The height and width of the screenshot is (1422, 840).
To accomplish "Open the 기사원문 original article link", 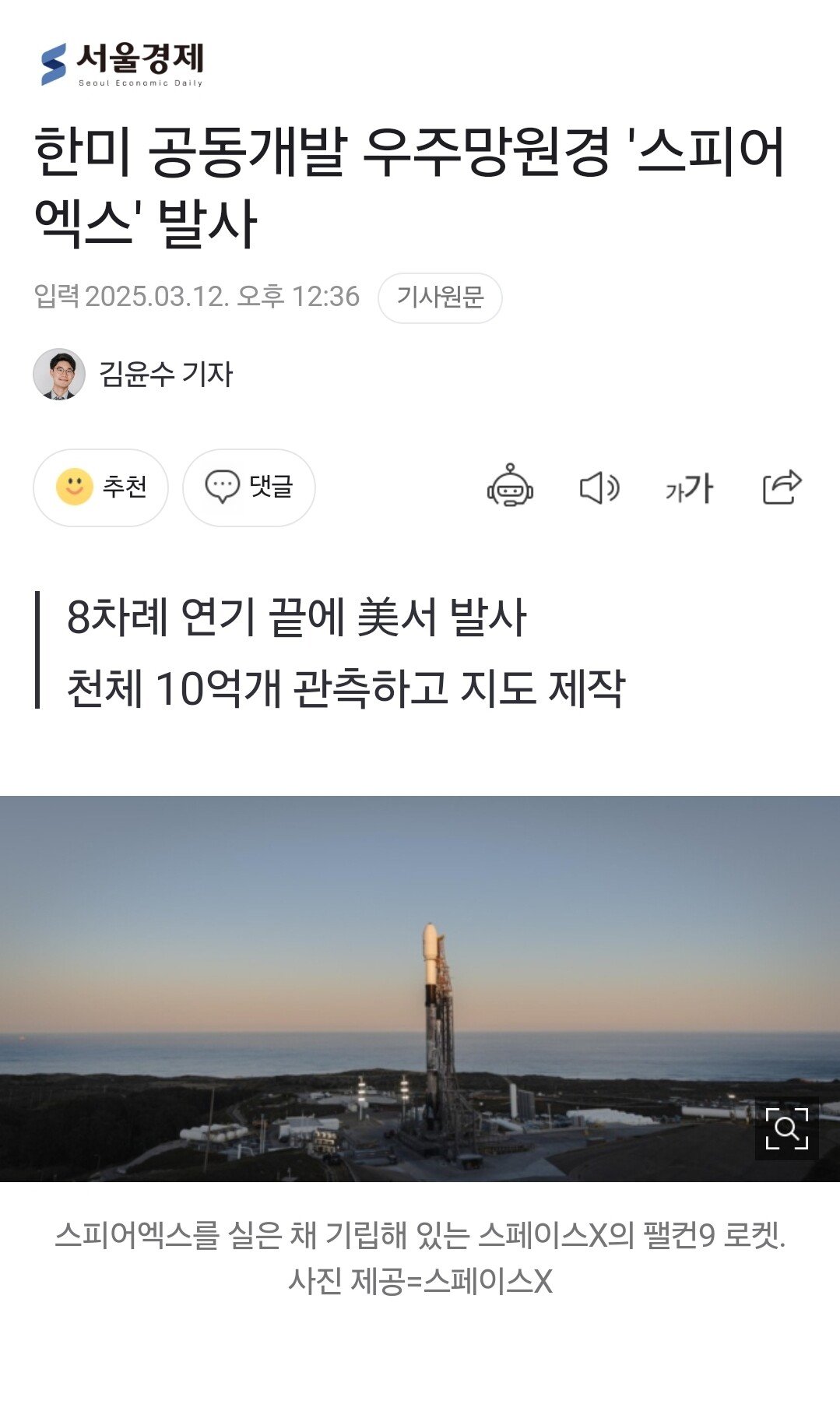I will pos(440,297).
